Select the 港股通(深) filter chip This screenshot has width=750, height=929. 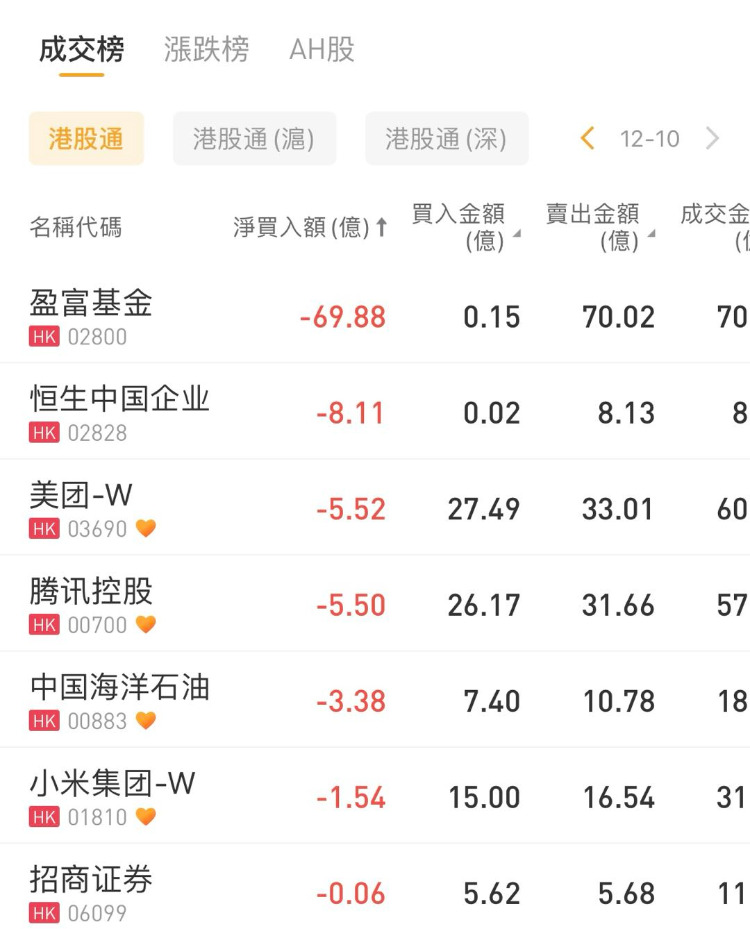coord(446,138)
